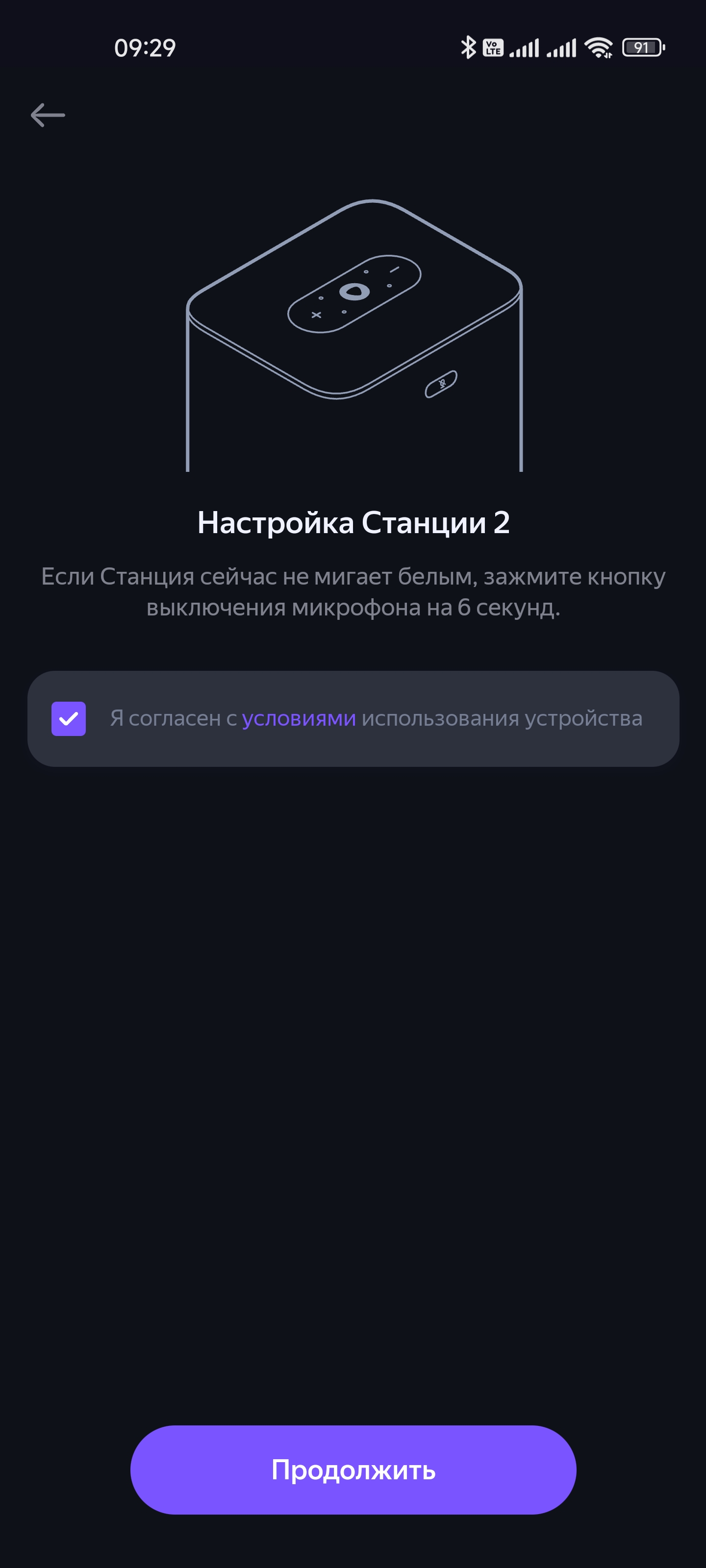Go back using the arrow icon
The image size is (706, 1568).
pos(48,115)
